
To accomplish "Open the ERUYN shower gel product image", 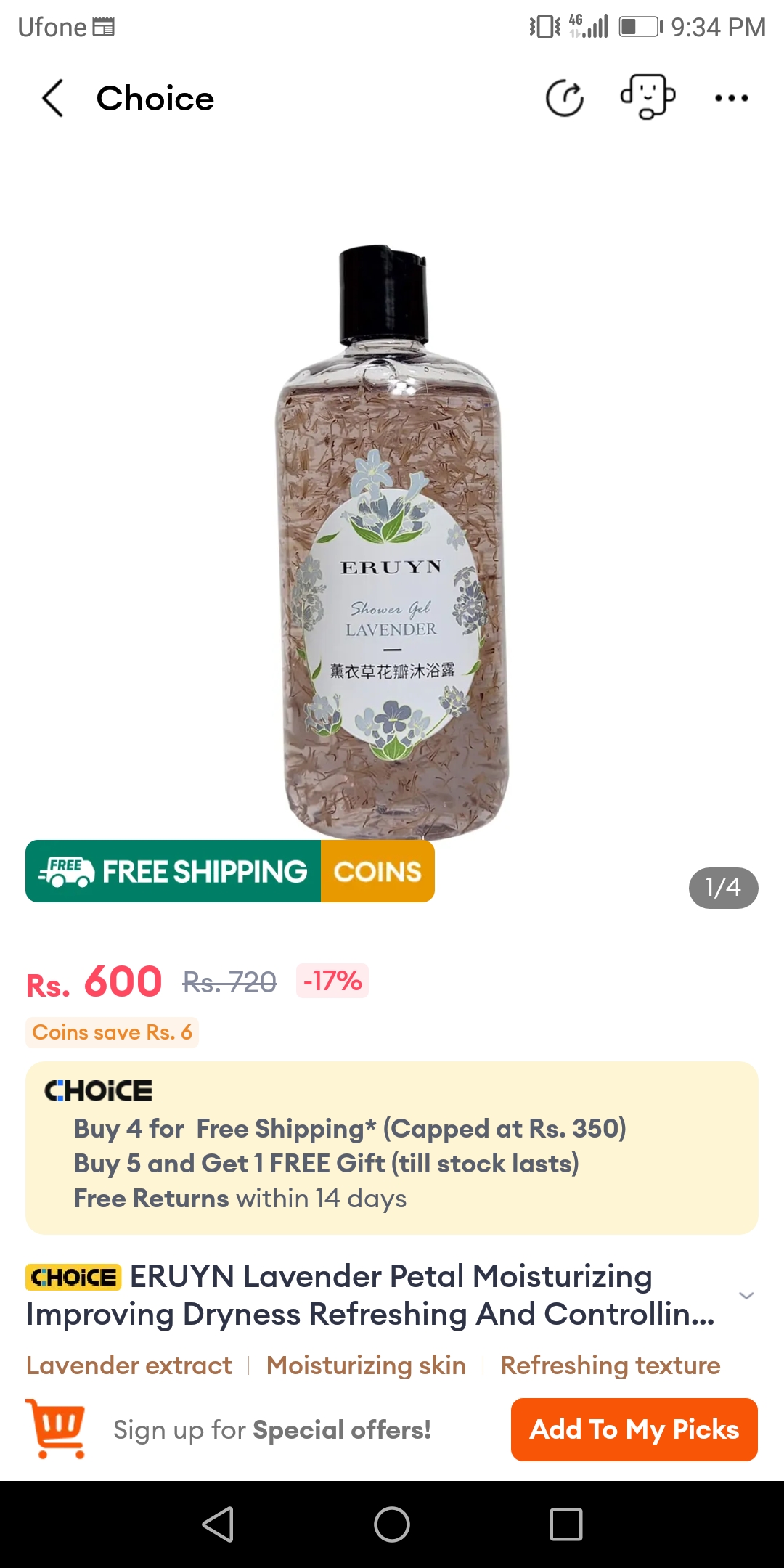I will [392, 541].
